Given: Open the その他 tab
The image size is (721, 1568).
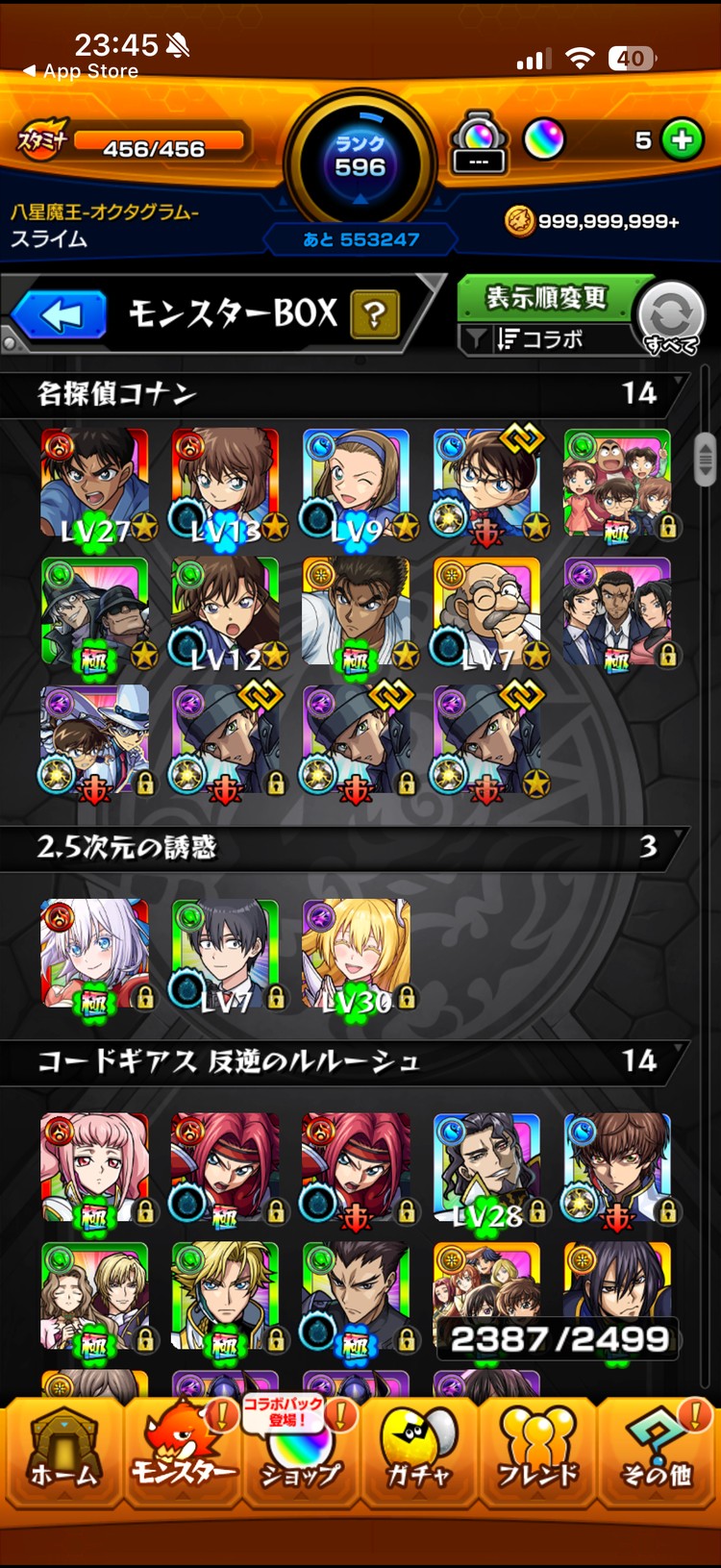Looking at the screenshot, I should 657,1453.
